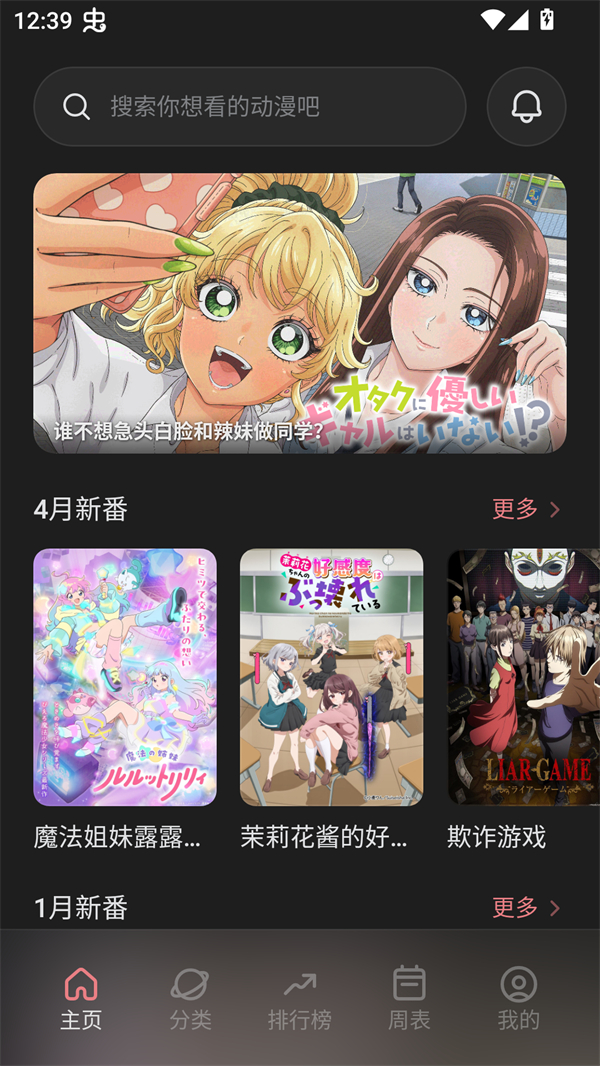The image size is (600, 1066).
Task: Open the notifications bell
Action: tap(526, 107)
